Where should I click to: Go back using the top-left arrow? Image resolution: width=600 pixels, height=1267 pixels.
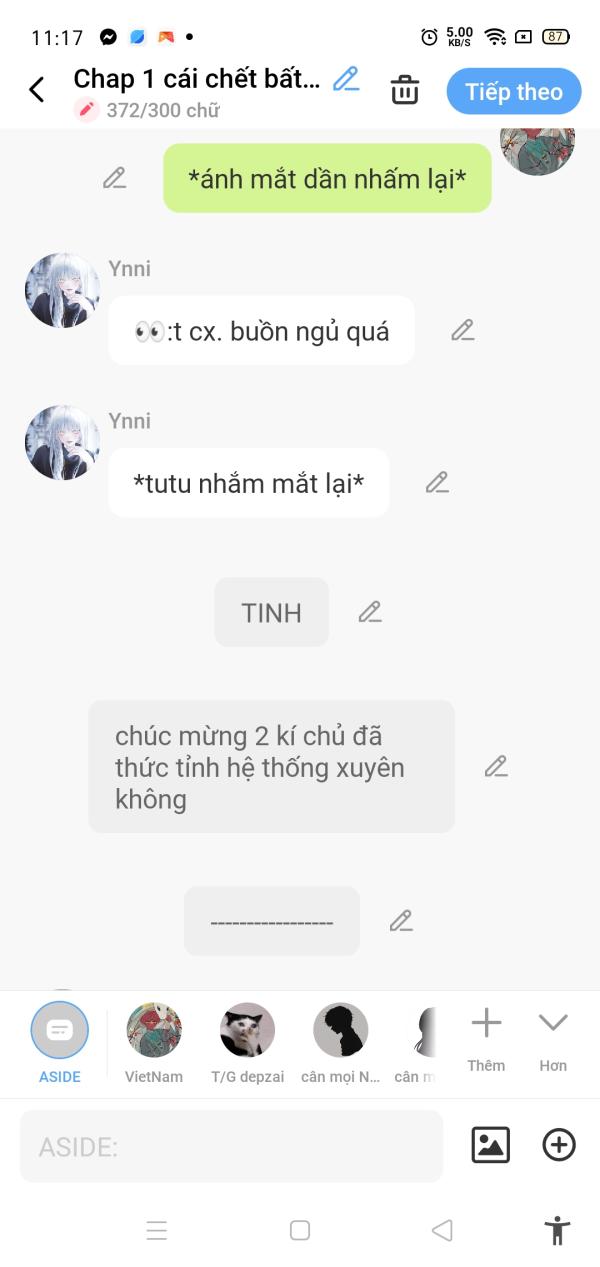(x=37, y=90)
